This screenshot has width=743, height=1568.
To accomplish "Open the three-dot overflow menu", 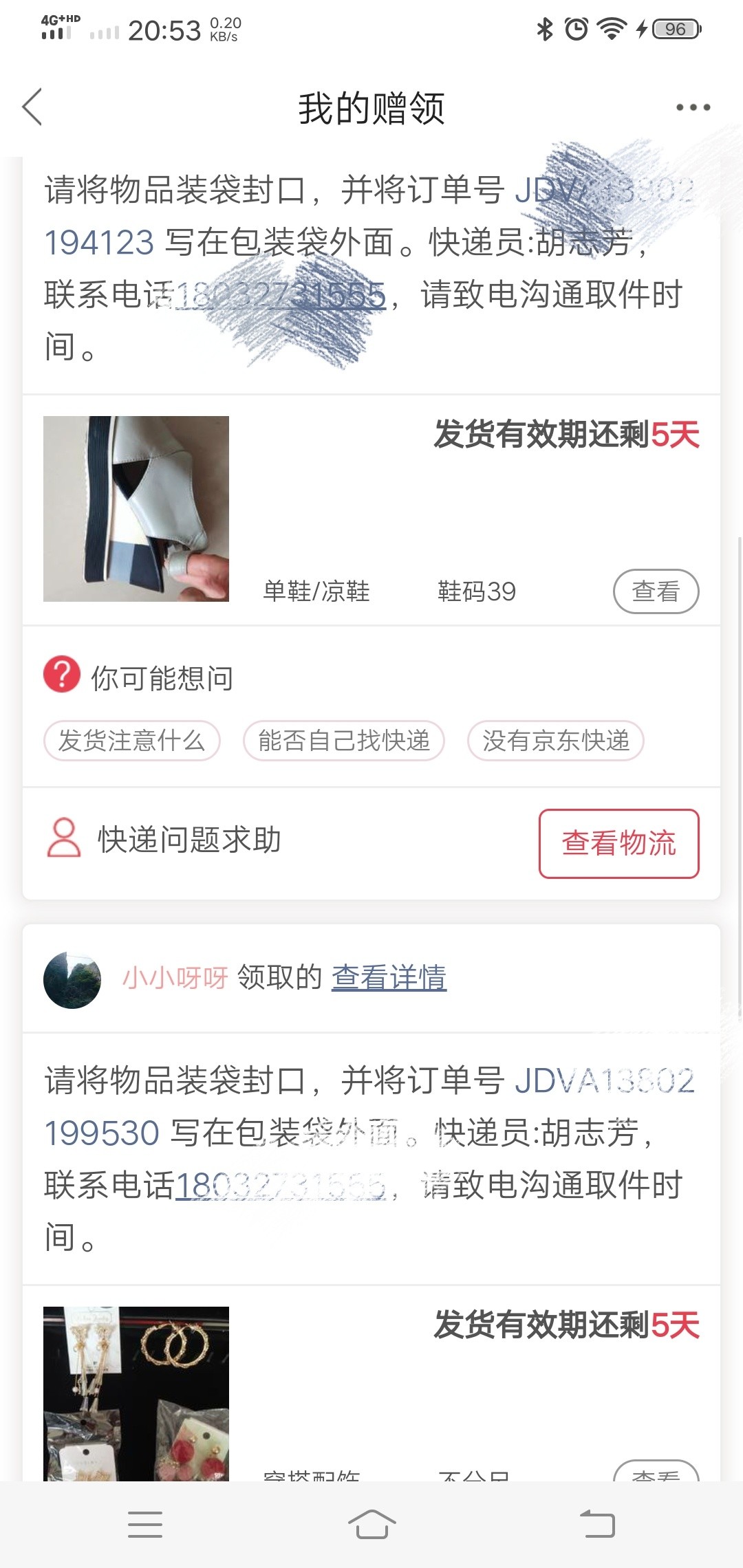I will click(x=692, y=107).
